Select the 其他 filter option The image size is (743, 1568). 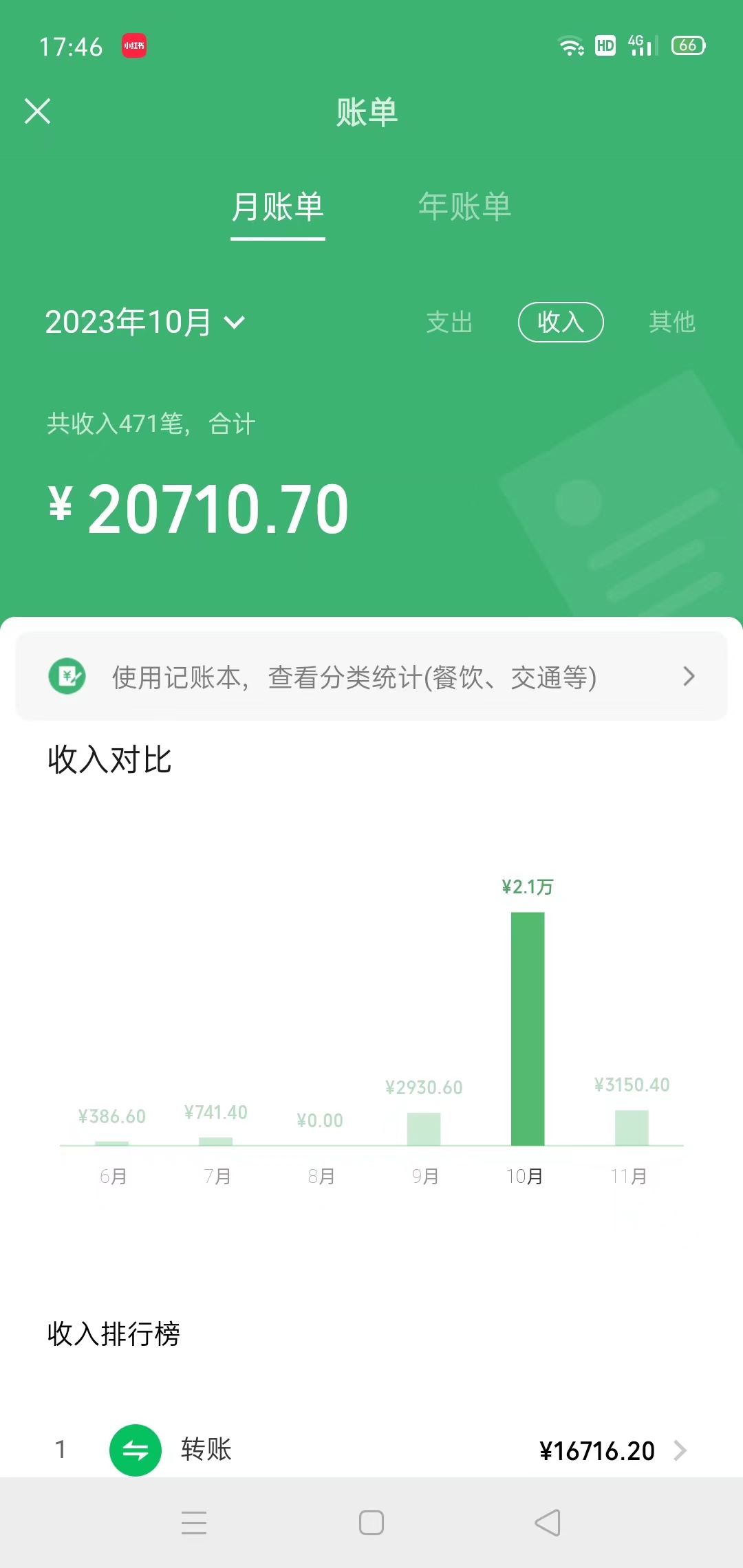[672, 322]
